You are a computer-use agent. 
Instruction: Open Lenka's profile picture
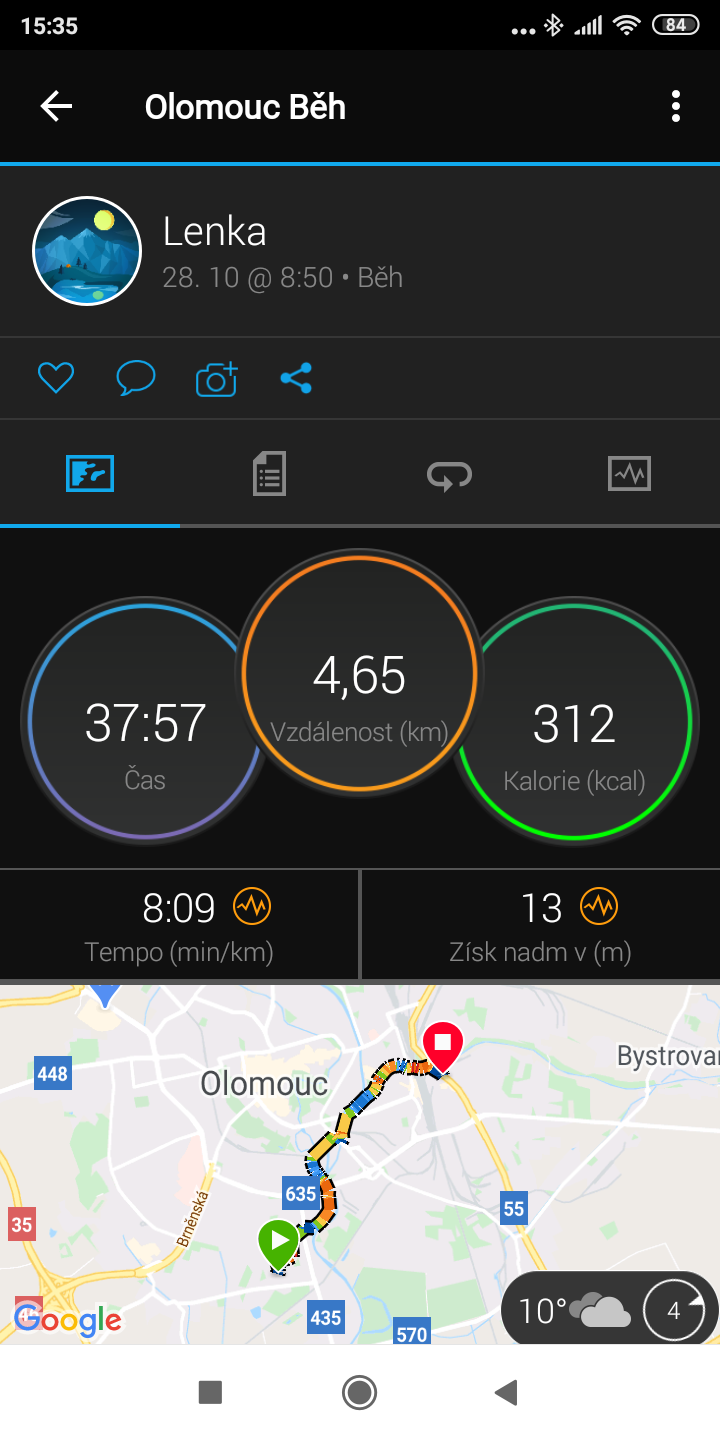coord(87,251)
